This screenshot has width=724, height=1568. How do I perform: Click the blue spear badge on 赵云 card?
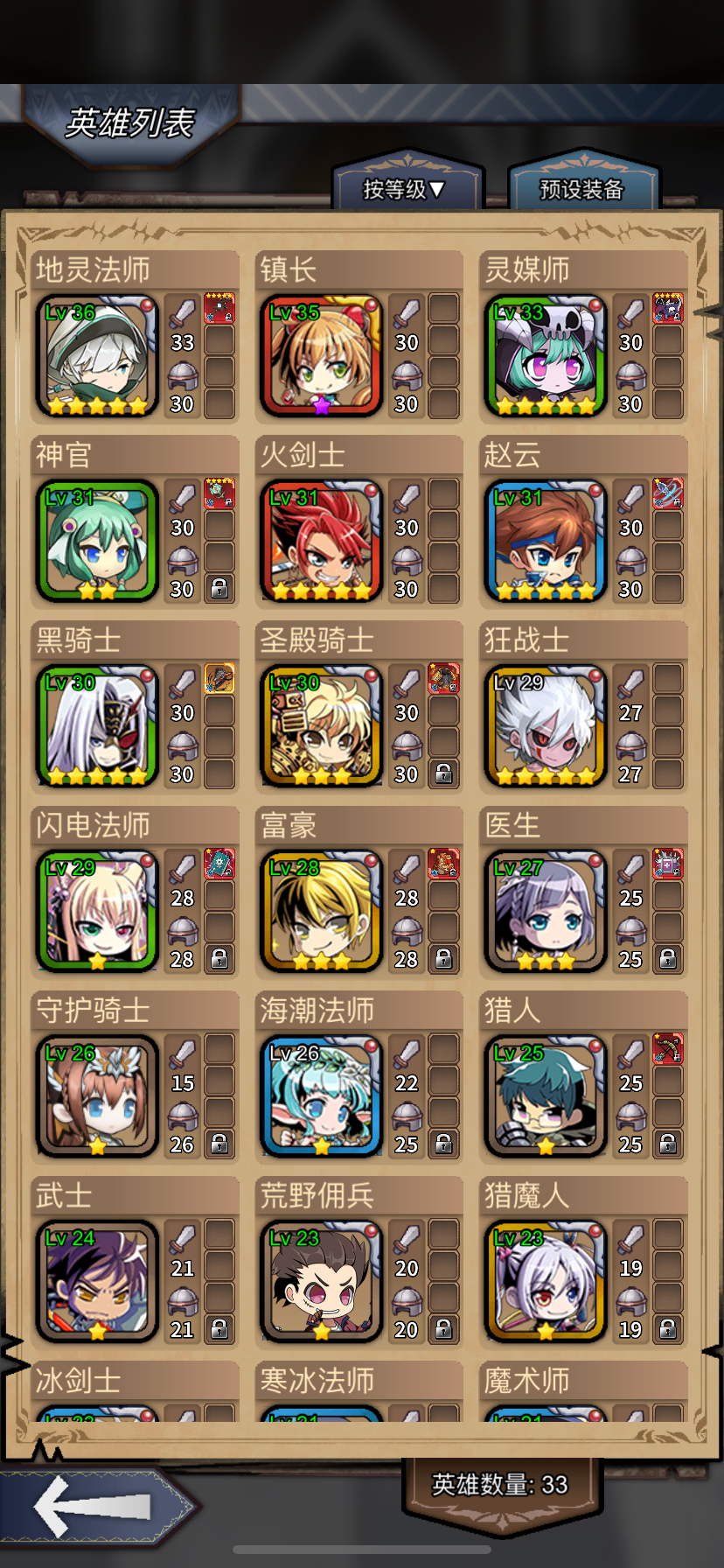coord(668,493)
